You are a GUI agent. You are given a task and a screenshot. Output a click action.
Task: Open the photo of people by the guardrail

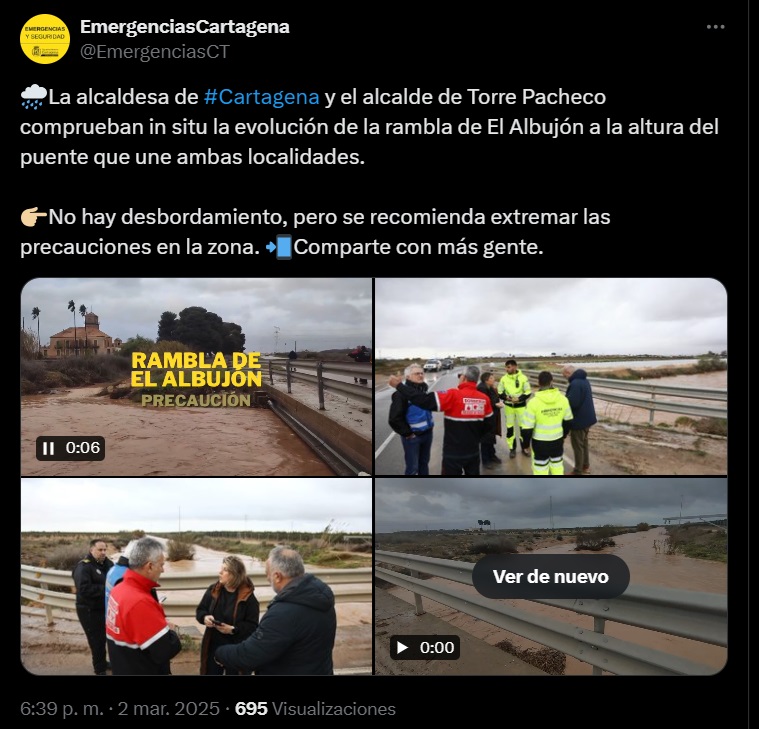(x=196, y=576)
